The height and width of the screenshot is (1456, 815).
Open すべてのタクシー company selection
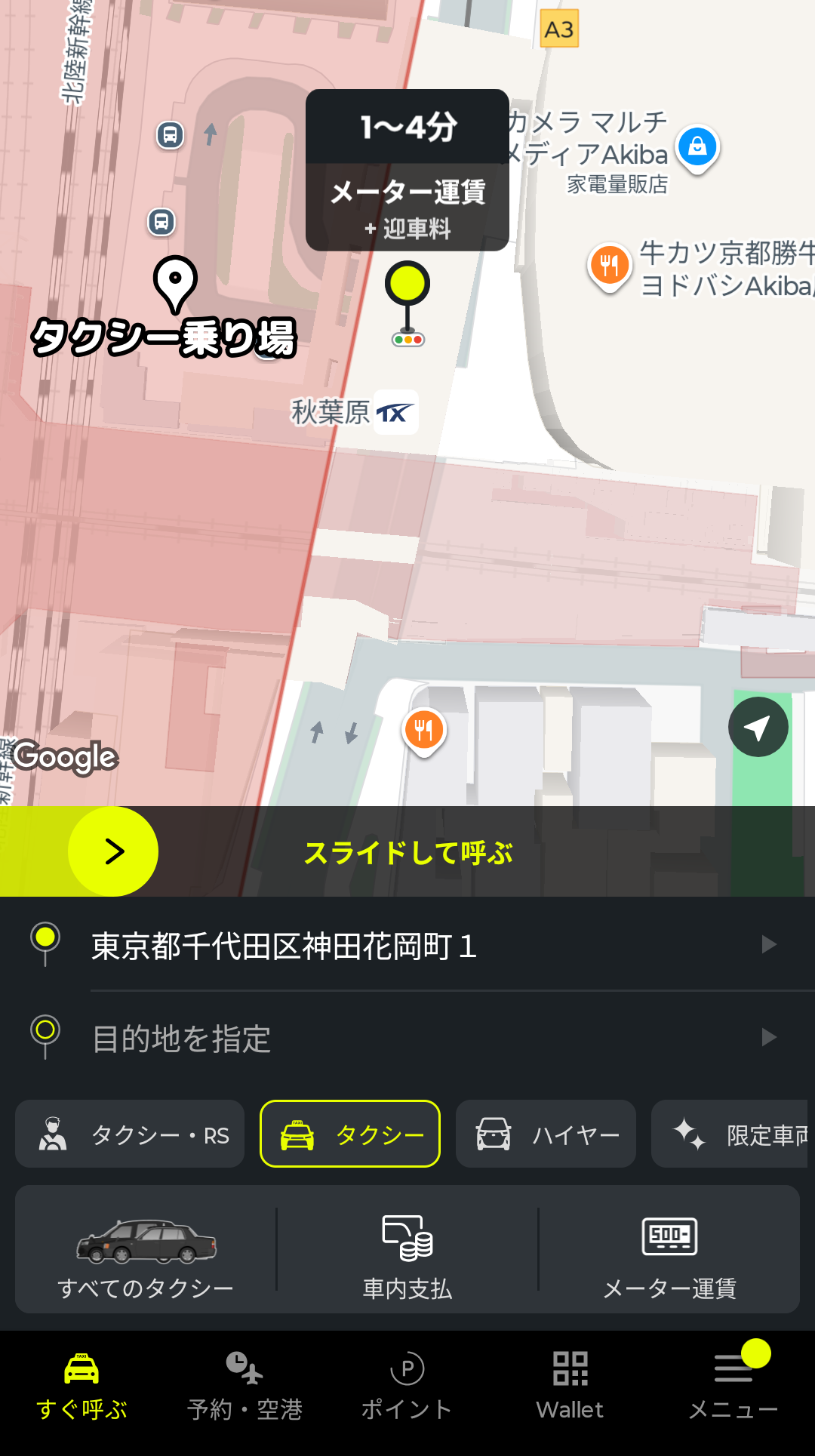click(146, 1250)
